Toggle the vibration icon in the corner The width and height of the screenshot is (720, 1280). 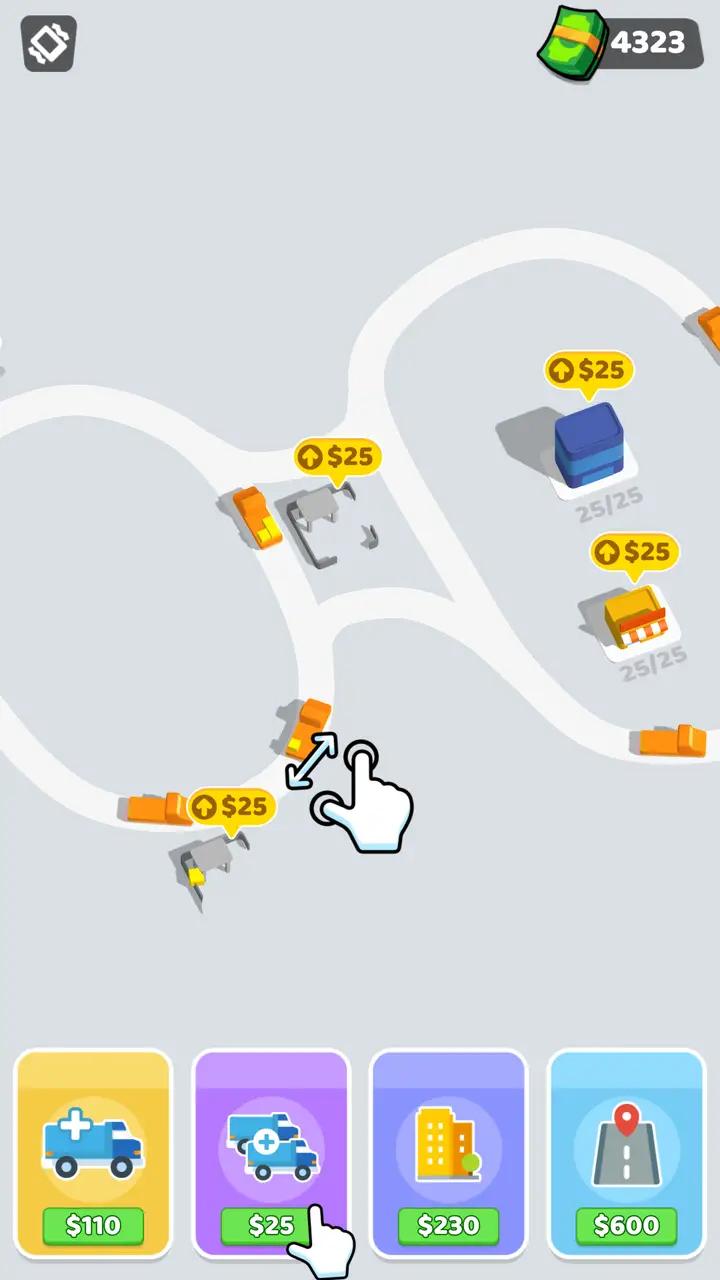click(x=49, y=43)
